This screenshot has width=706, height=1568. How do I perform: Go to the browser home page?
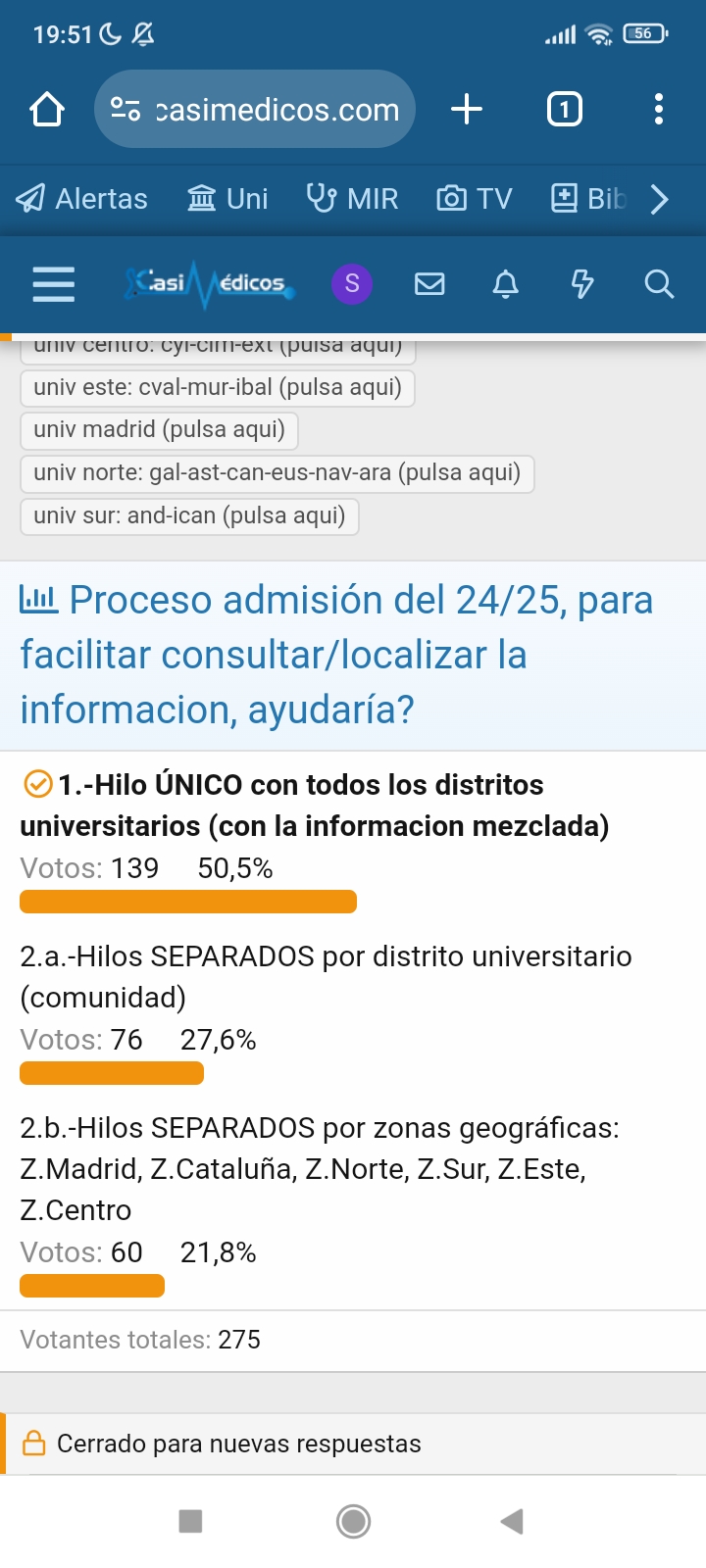click(x=47, y=109)
